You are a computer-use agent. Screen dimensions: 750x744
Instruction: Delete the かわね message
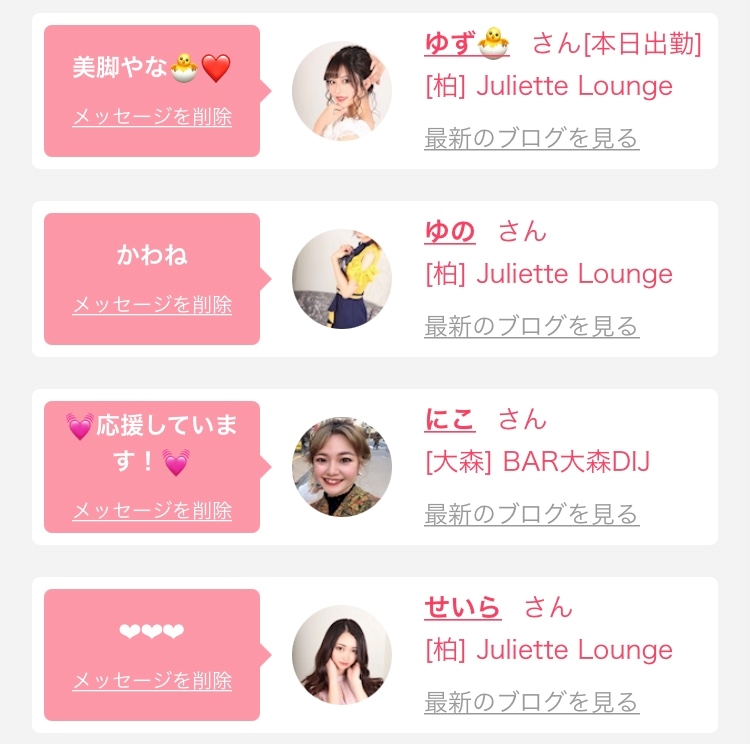(x=152, y=304)
